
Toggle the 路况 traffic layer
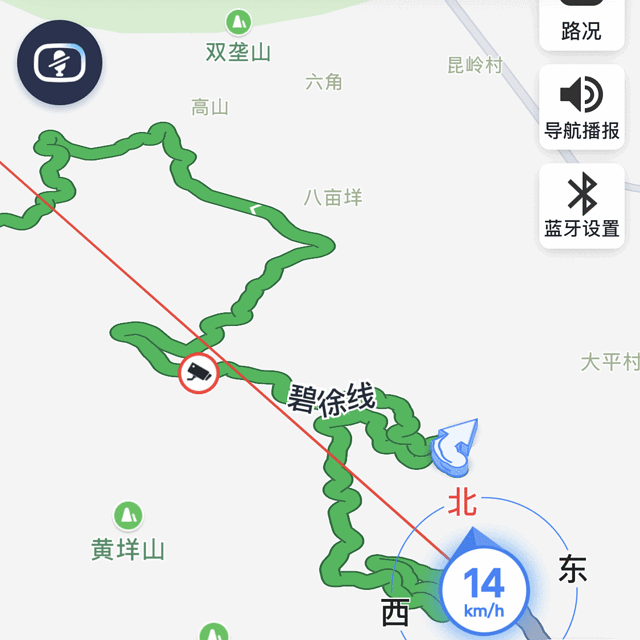click(x=582, y=22)
